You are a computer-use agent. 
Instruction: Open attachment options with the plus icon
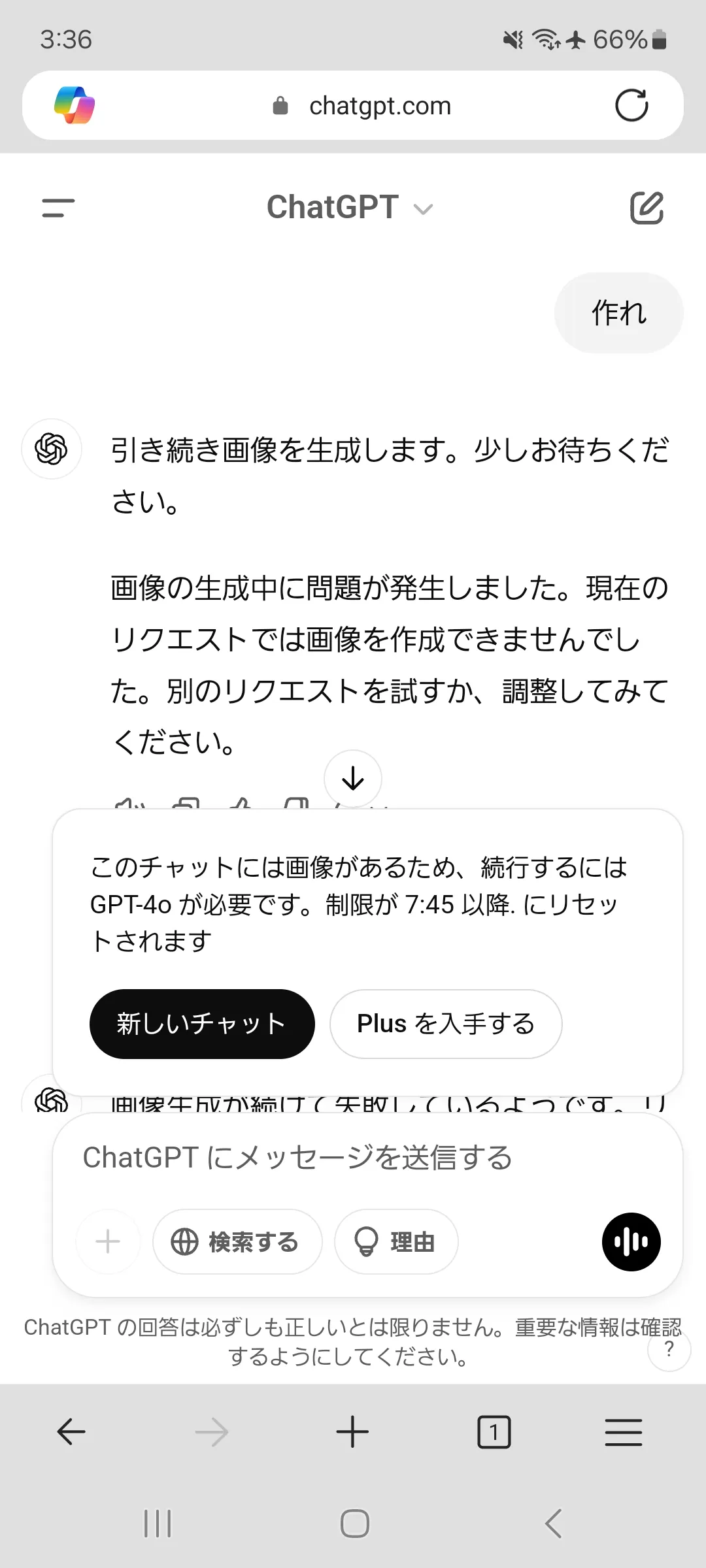(x=107, y=1241)
